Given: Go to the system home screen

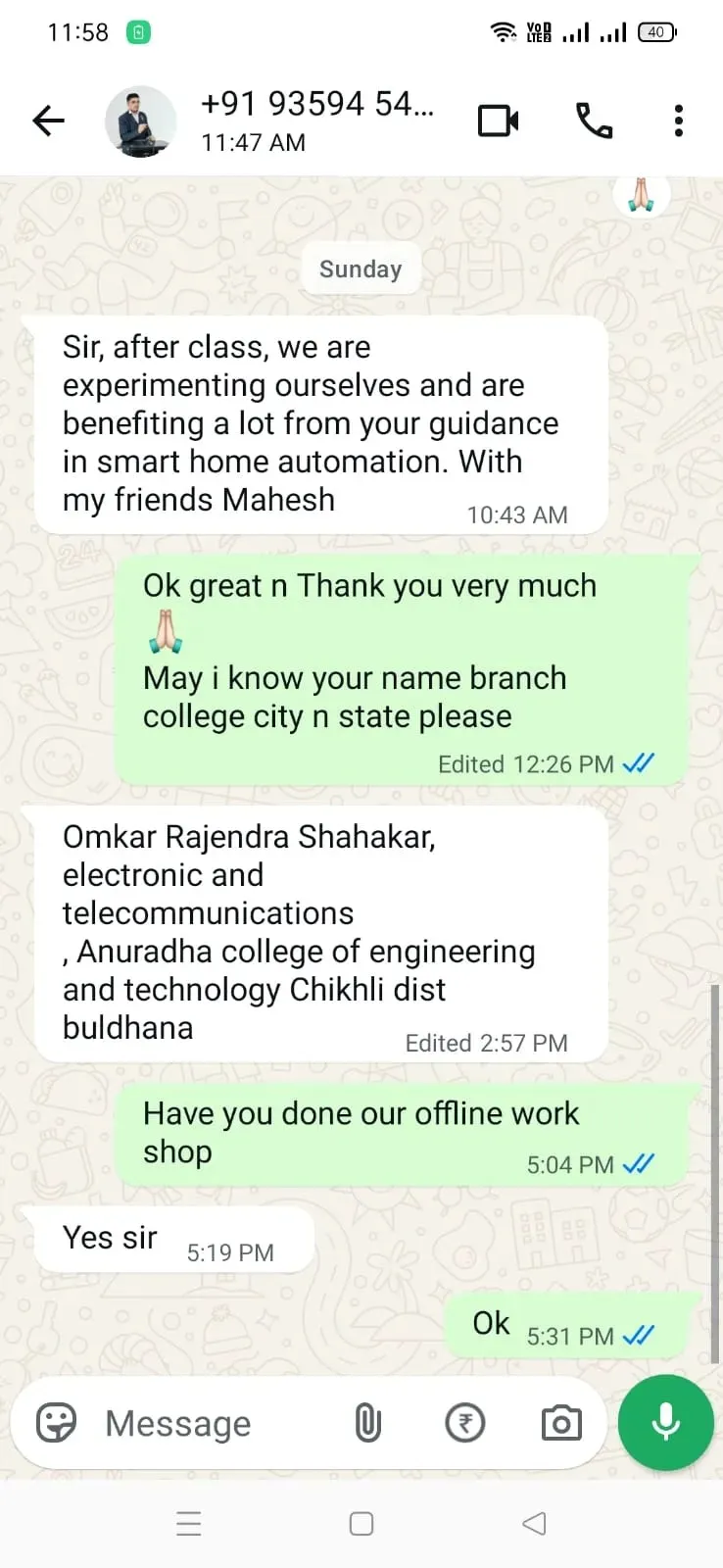Looking at the screenshot, I should tap(361, 1524).
